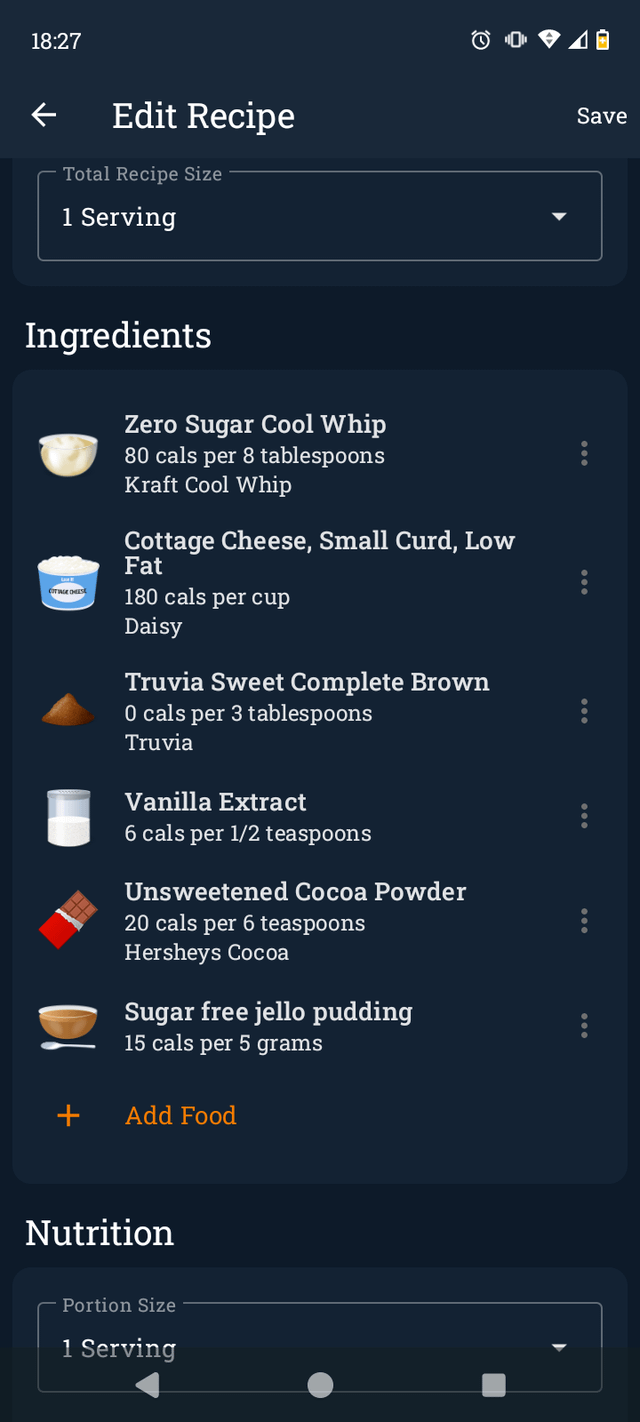
Task: Open the Total Recipe Size dropdown
Action: click(x=320, y=216)
